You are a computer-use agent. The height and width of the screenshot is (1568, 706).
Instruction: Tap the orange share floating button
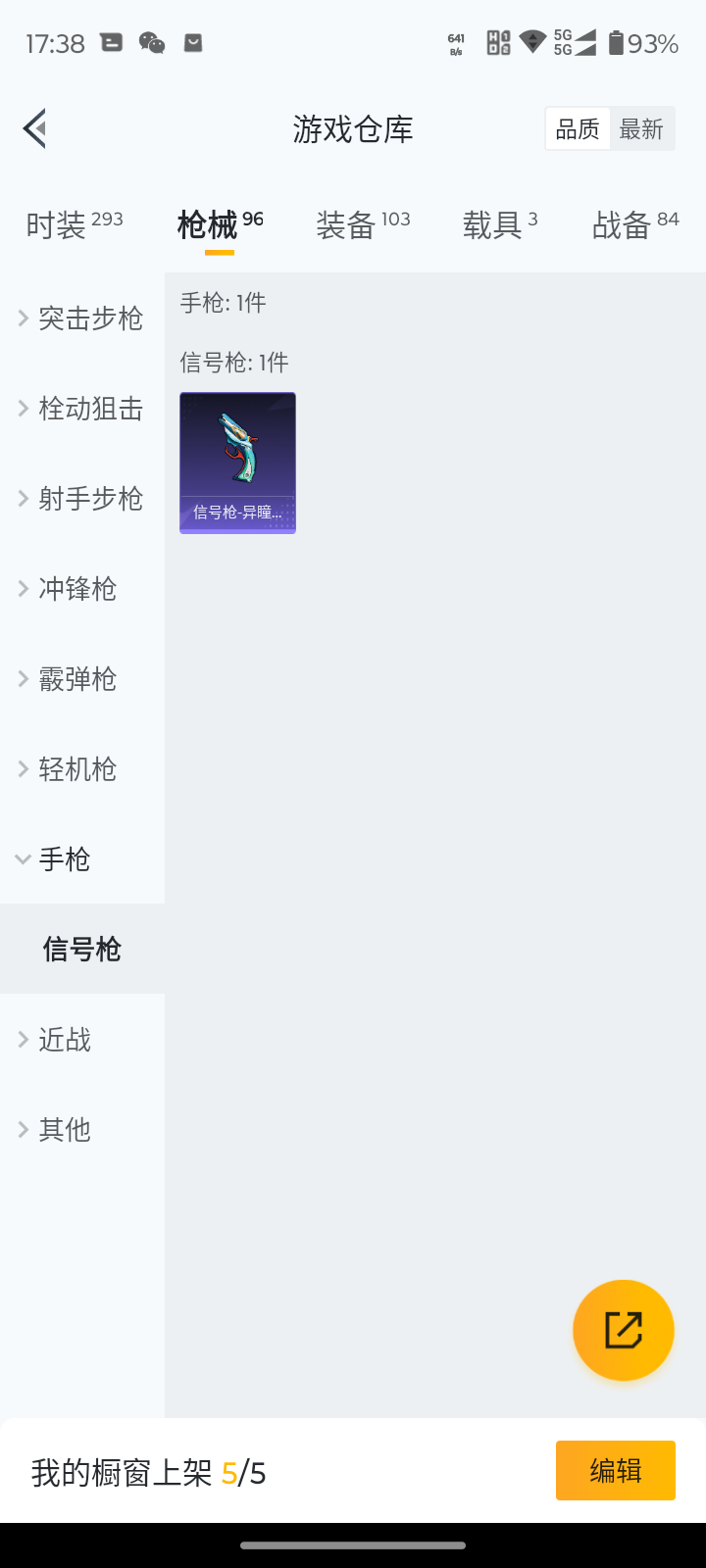[x=624, y=1330]
